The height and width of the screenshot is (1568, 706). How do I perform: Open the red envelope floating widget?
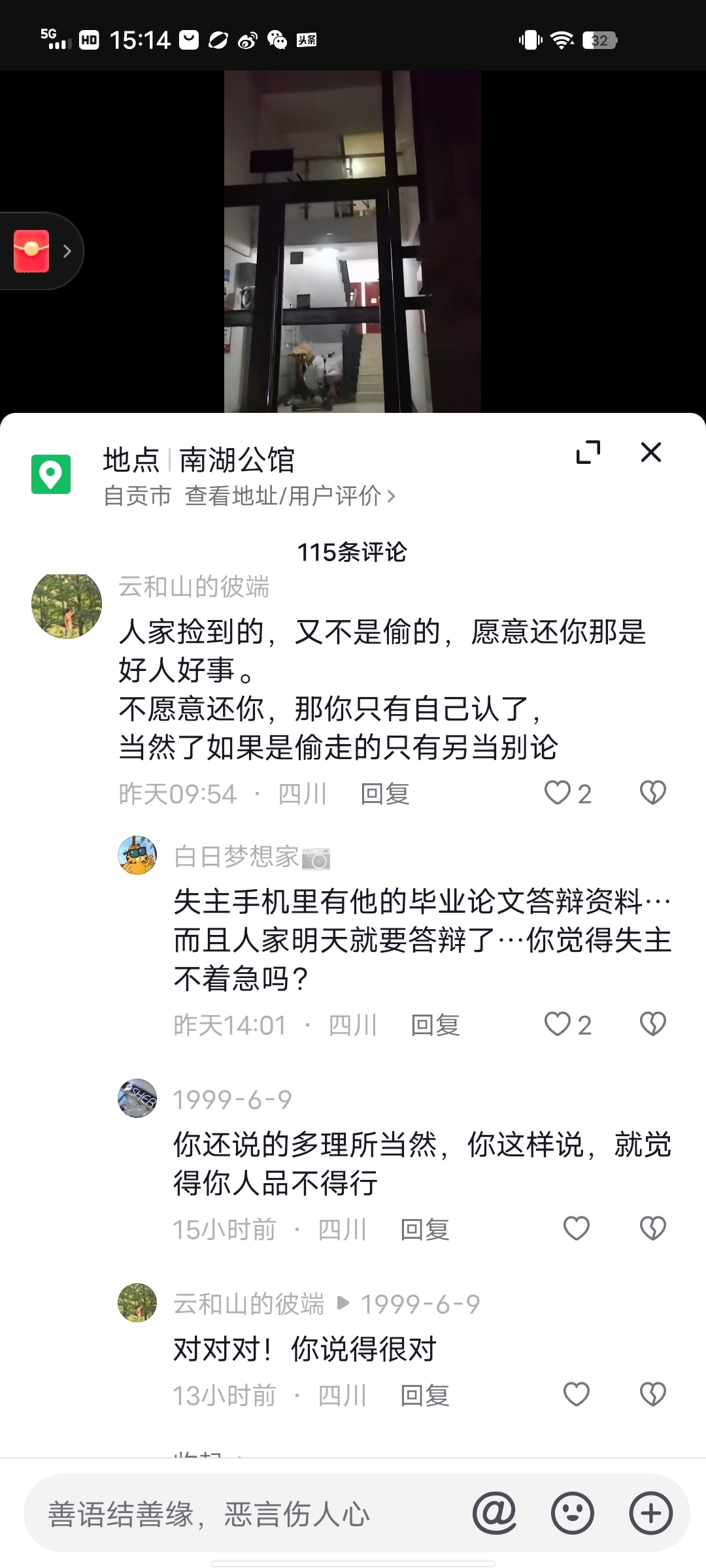pos(33,251)
